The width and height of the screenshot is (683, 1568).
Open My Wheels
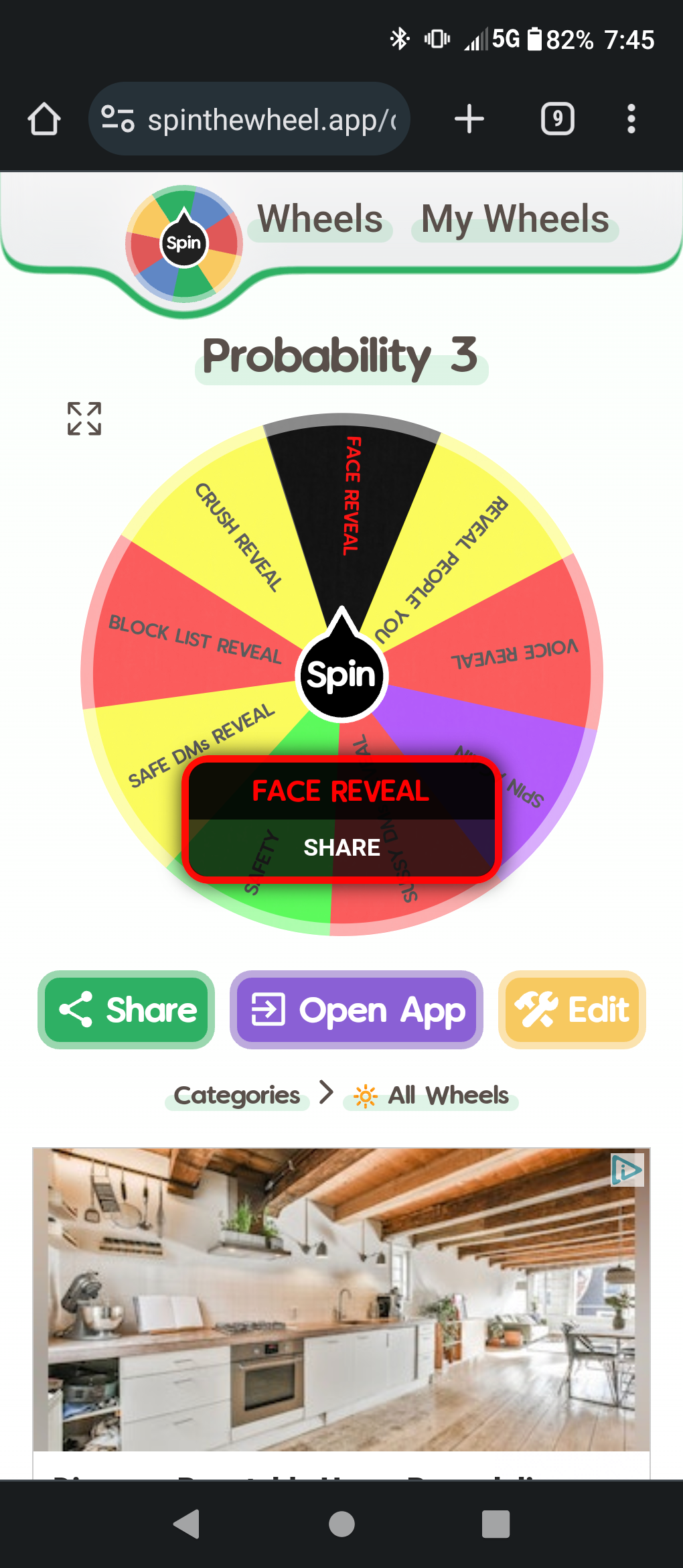tap(514, 219)
